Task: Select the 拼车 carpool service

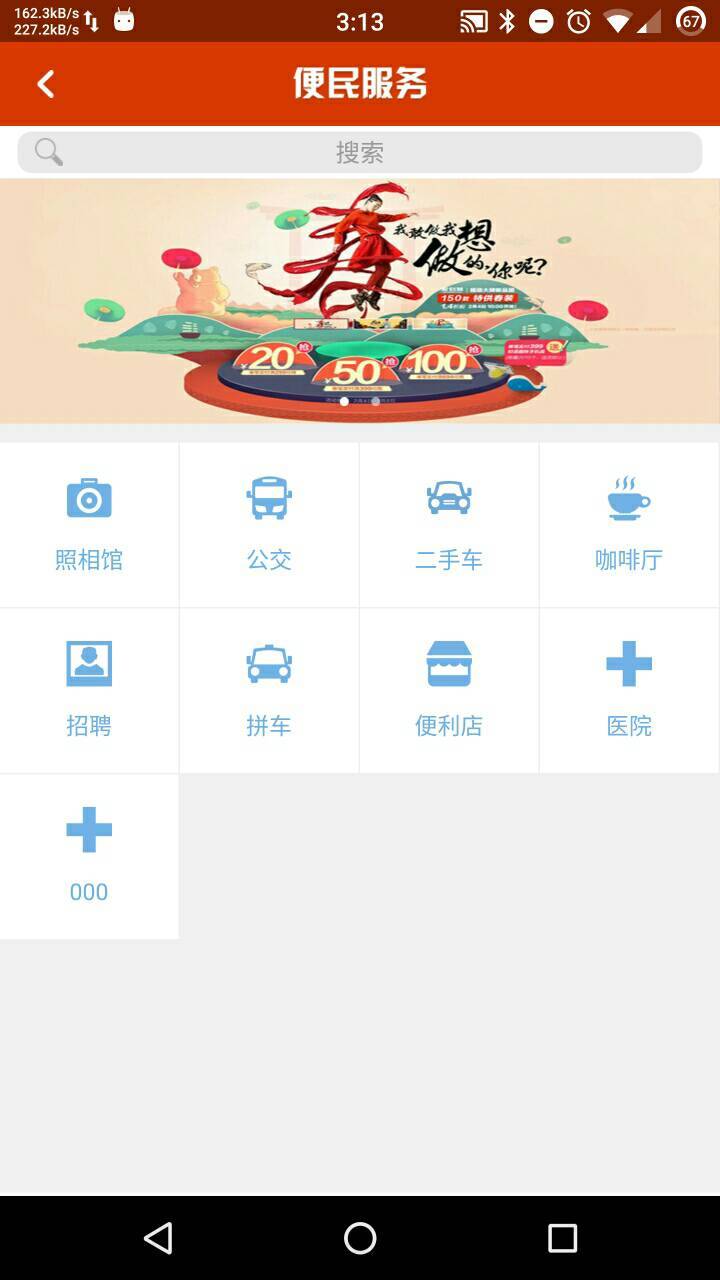Action: (269, 690)
